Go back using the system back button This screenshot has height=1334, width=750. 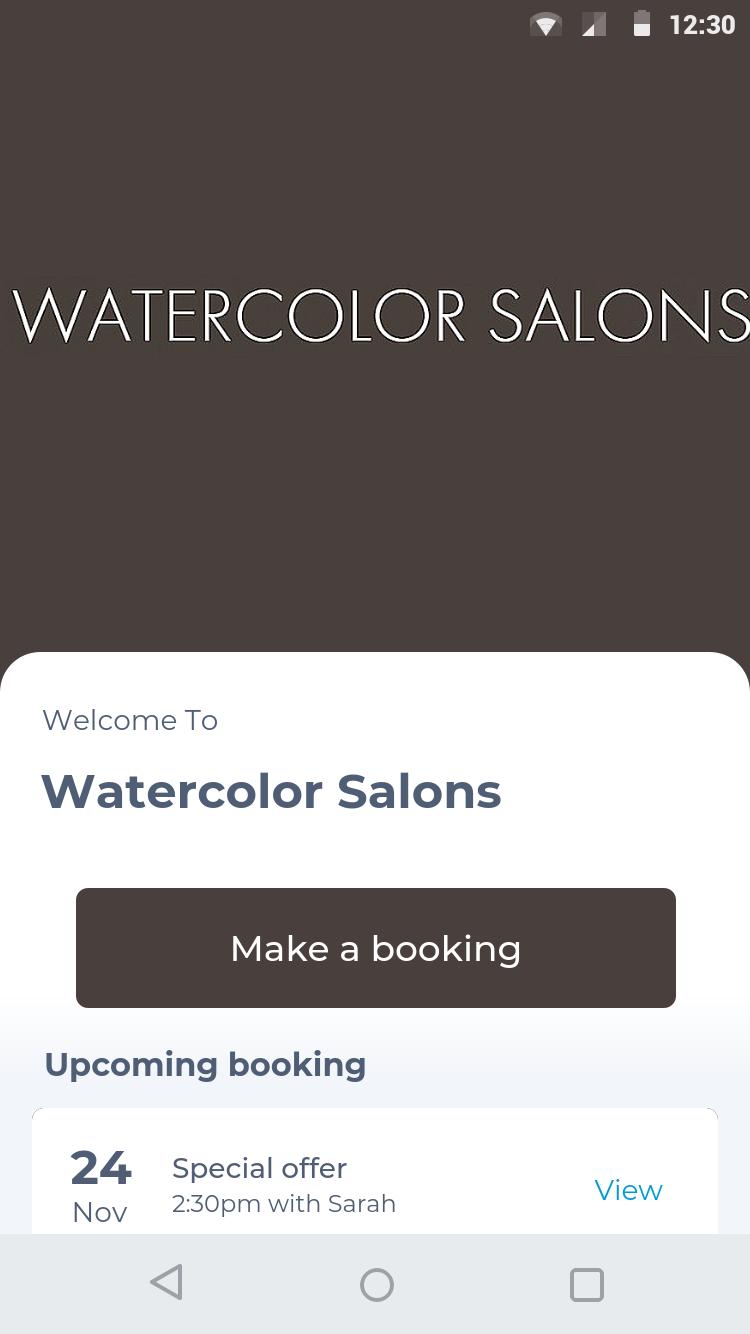pyautogui.click(x=167, y=1283)
